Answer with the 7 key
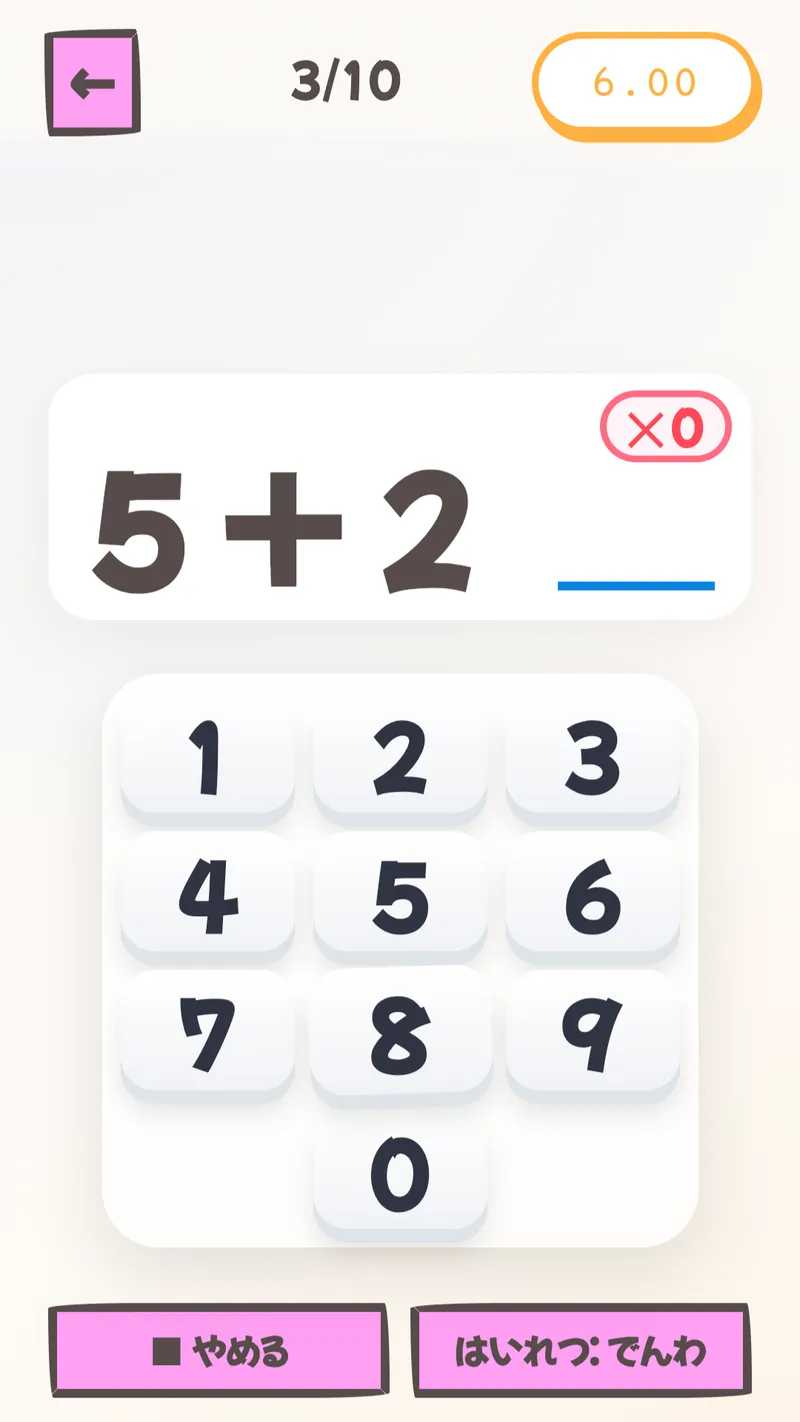Image resolution: width=800 pixels, height=1422 pixels. [x=208, y=1034]
